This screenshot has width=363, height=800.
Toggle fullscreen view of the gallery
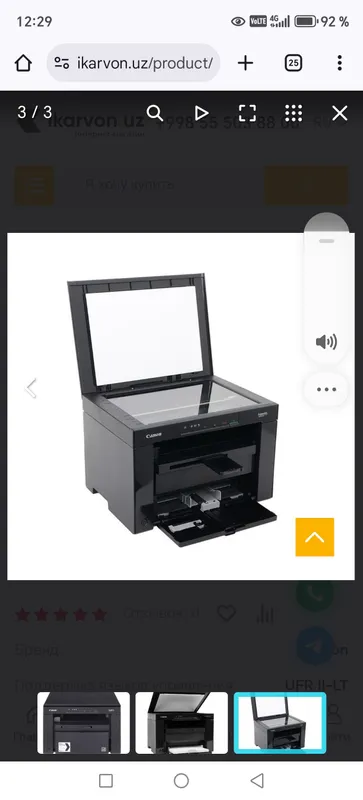247,113
